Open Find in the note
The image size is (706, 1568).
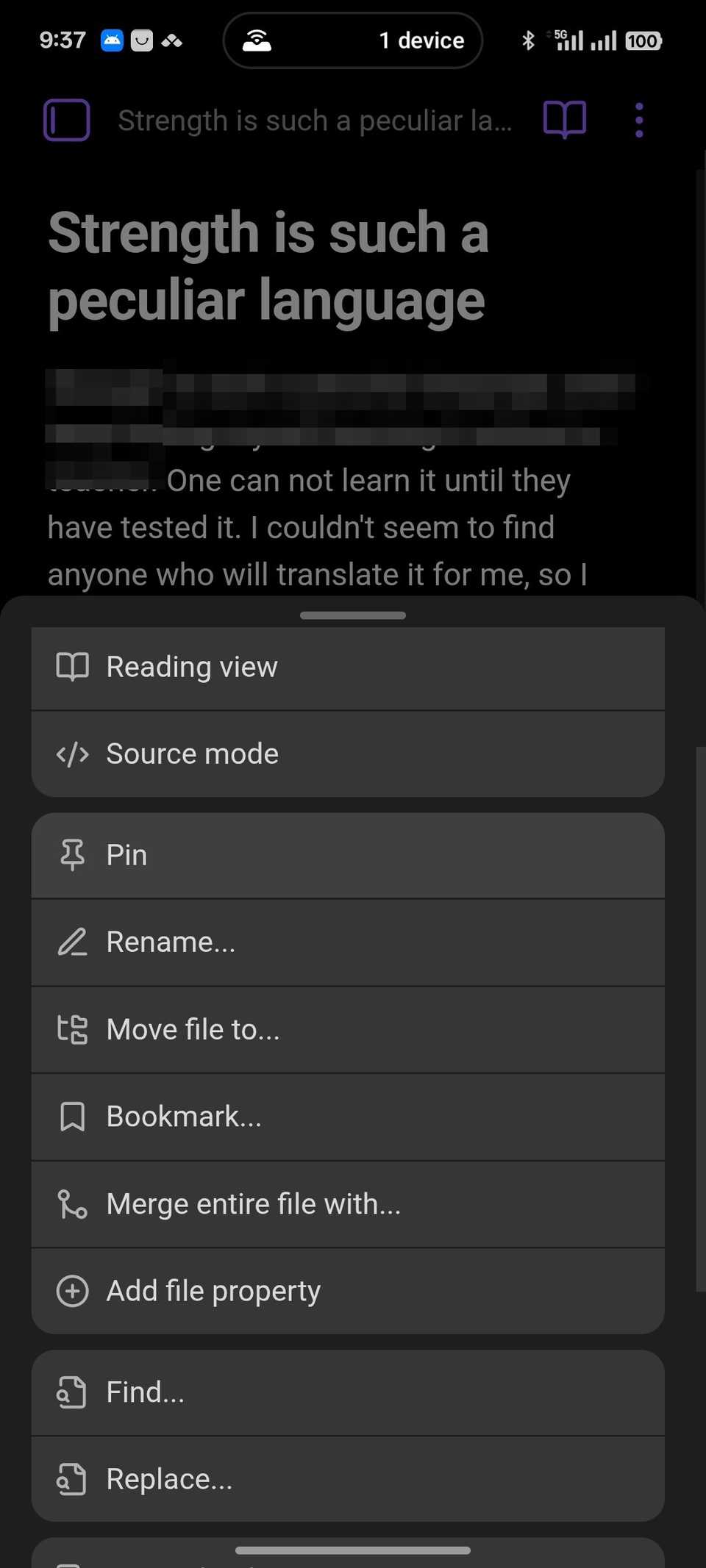coord(347,1392)
